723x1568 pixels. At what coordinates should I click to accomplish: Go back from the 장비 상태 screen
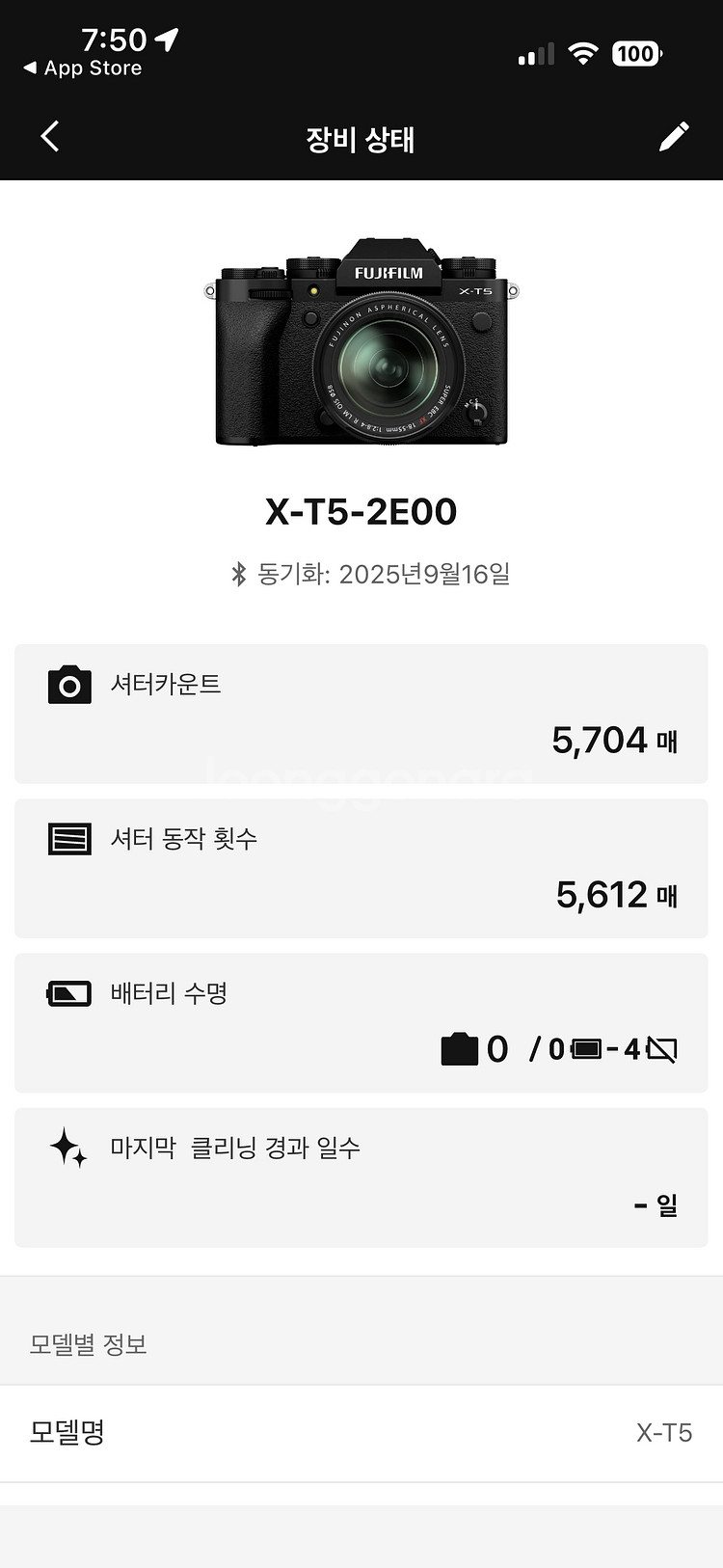click(50, 137)
